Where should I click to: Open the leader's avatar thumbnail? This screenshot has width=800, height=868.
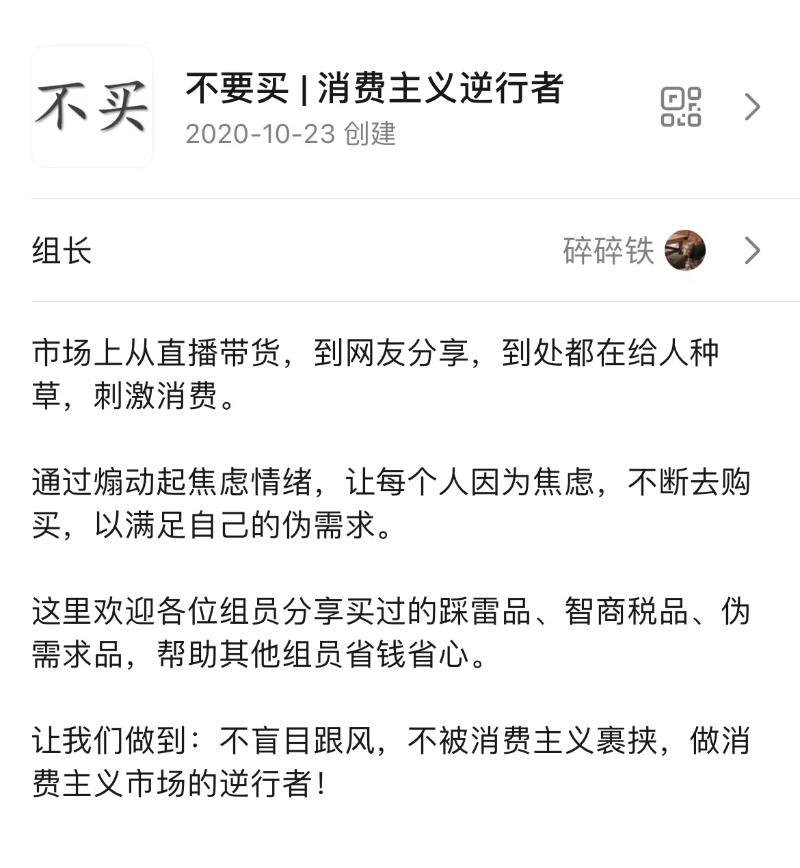click(686, 250)
